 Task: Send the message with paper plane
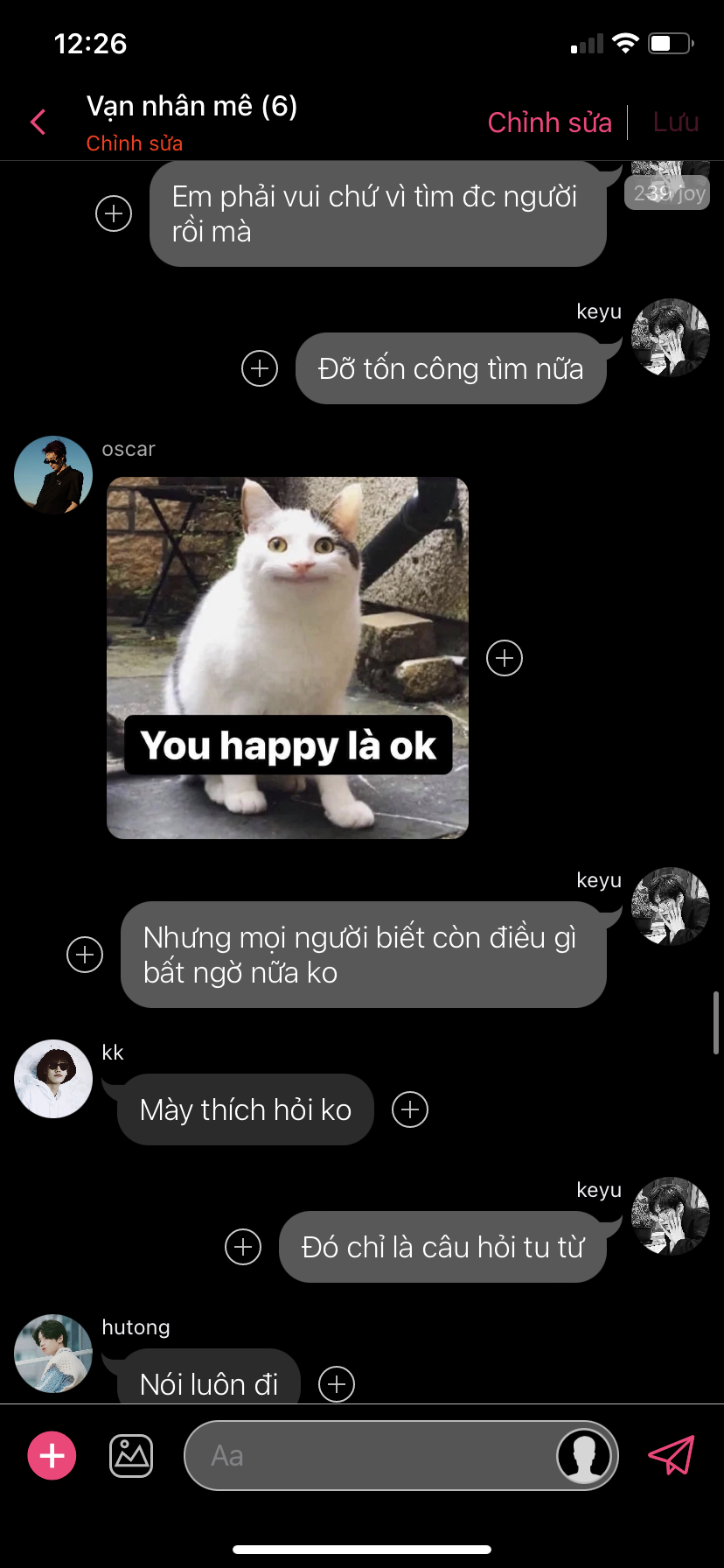[x=671, y=1456]
